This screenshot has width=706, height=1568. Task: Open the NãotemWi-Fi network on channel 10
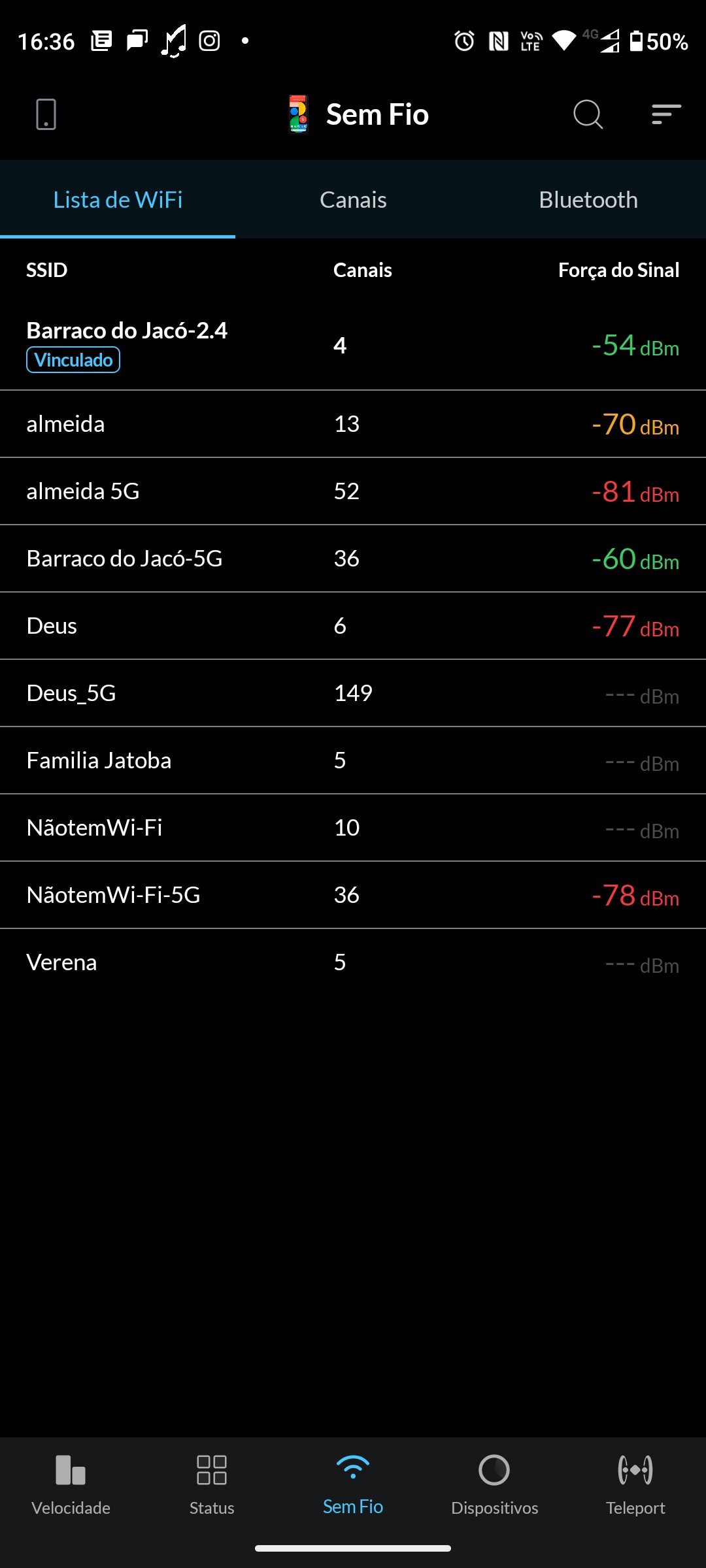point(353,828)
